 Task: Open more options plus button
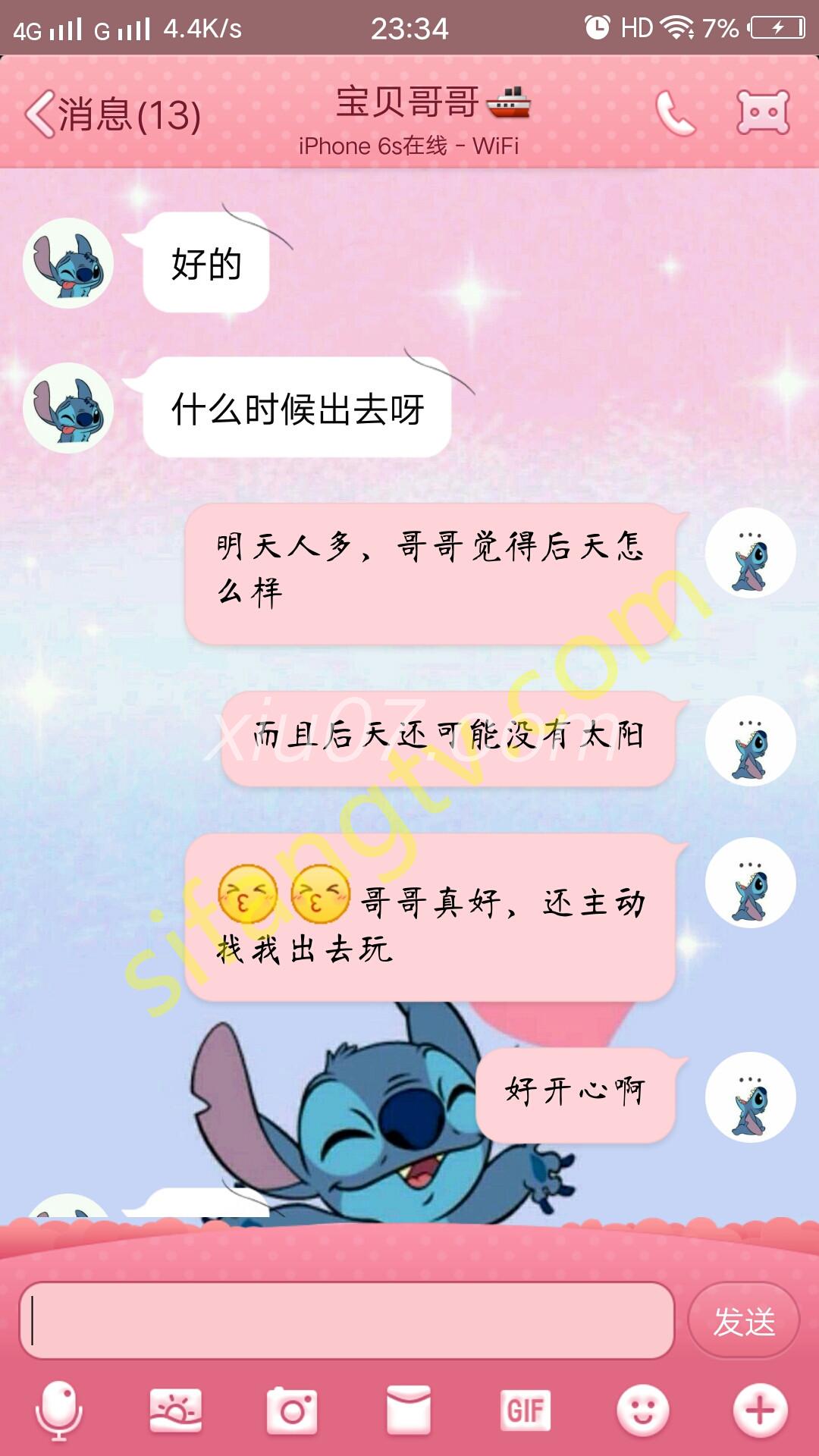pos(760,1410)
